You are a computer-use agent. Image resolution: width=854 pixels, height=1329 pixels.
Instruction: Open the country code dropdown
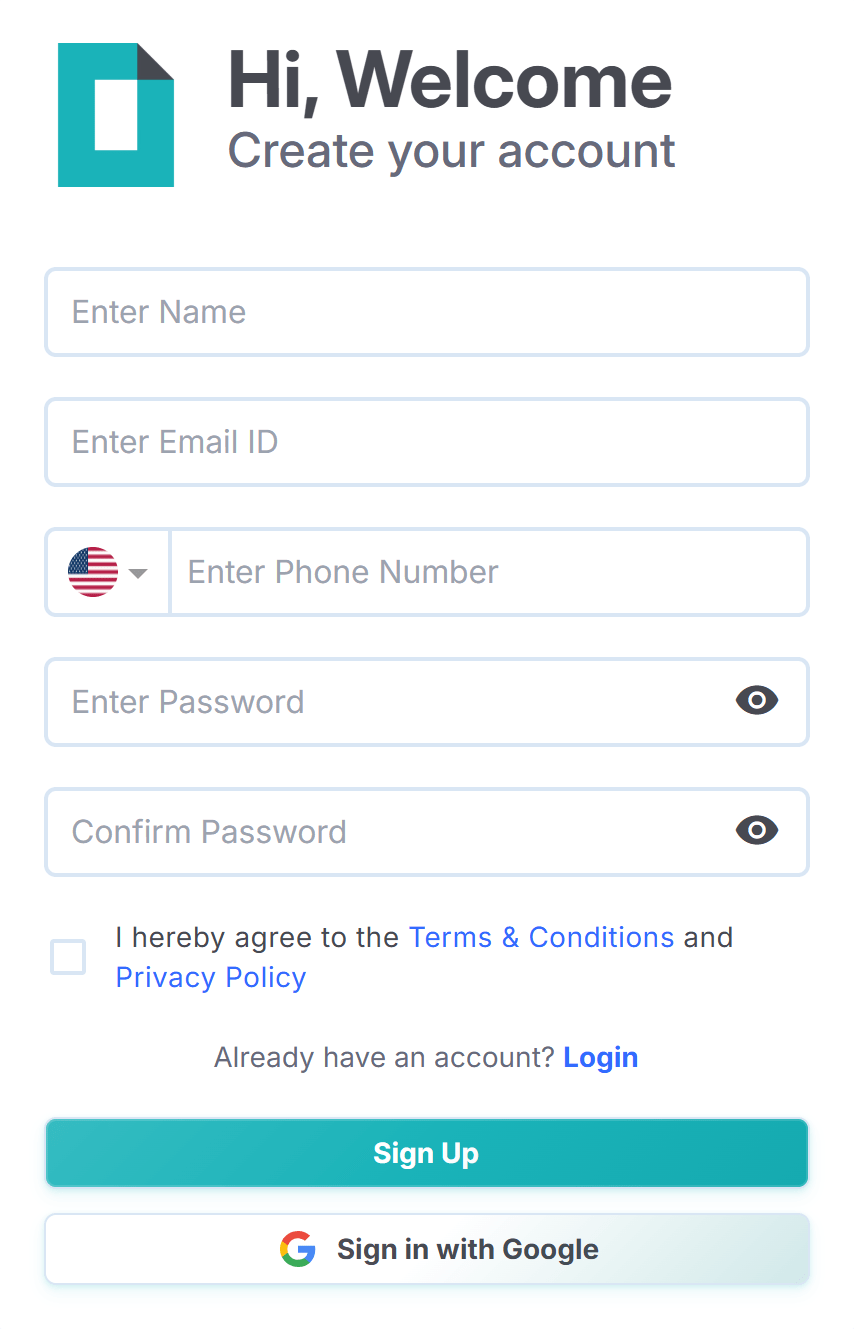[107, 572]
